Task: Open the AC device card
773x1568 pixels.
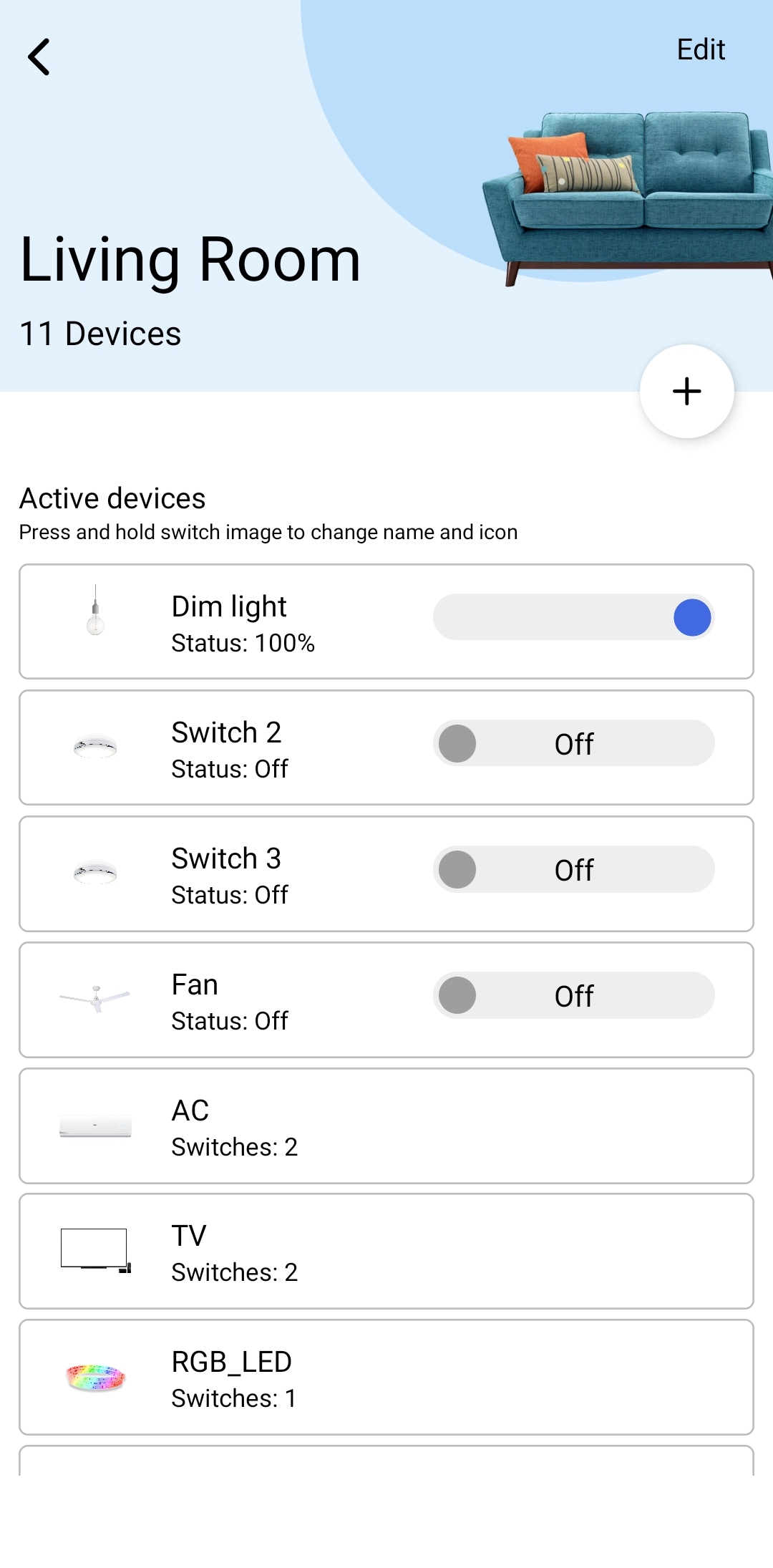Action: coord(386,1126)
